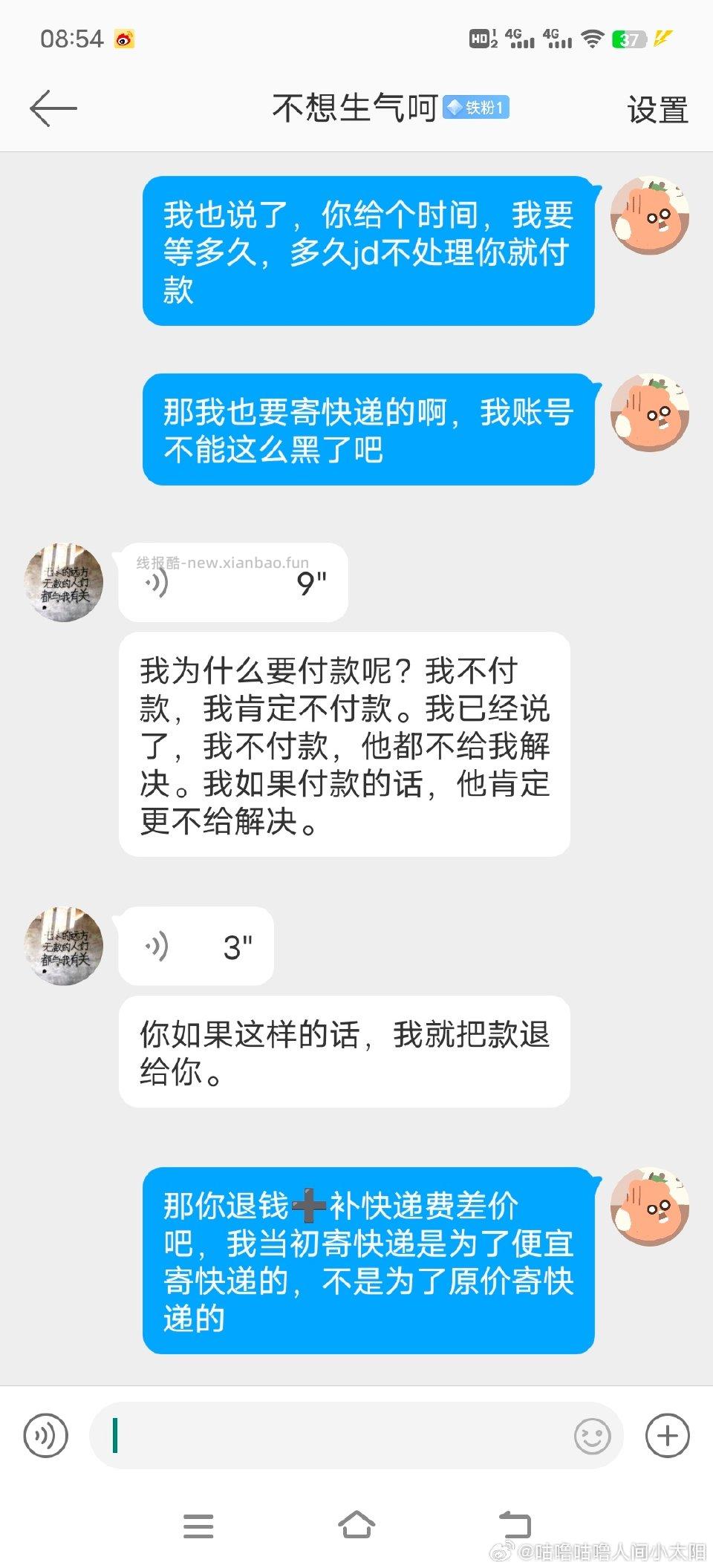Viewport: 713px width, 1568px height.
Task: Select the message 你如果这样的话，我就把款退给你
Action: (x=349, y=1051)
